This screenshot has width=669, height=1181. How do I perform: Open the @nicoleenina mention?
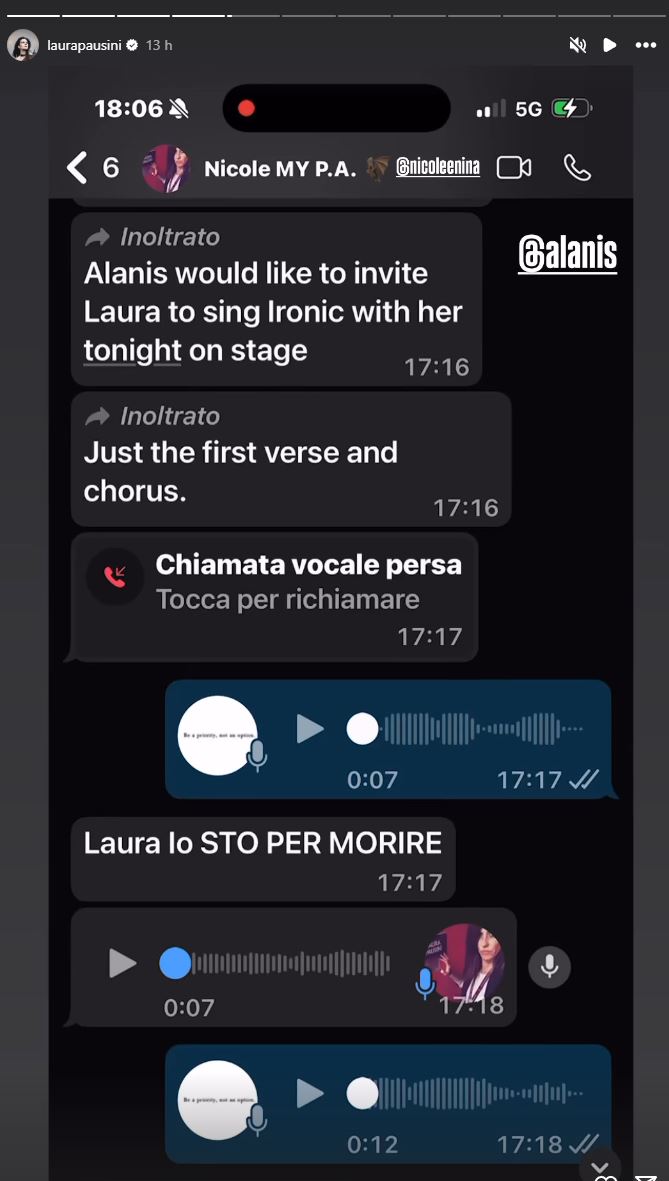[x=437, y=168]
